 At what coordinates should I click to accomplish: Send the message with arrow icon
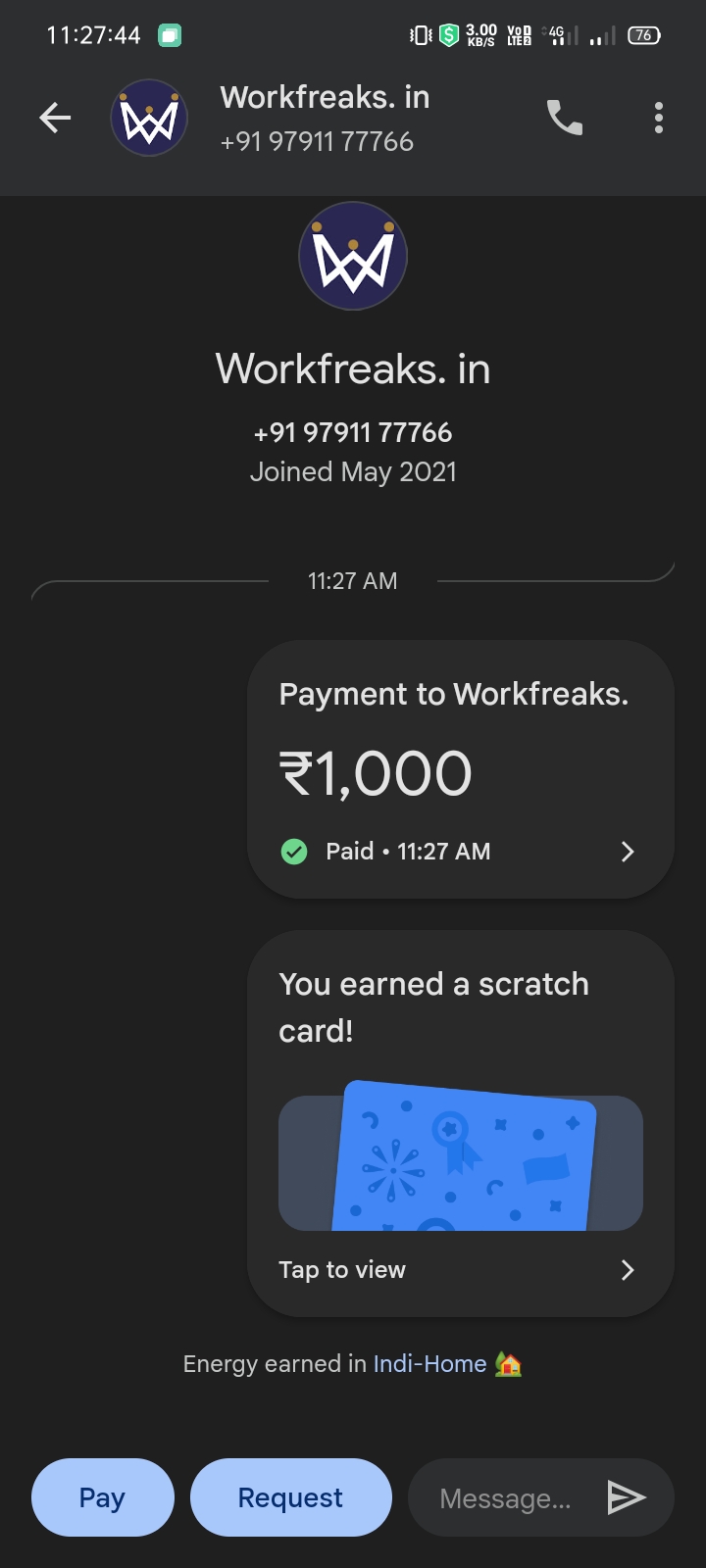(x=626, y=1497)
